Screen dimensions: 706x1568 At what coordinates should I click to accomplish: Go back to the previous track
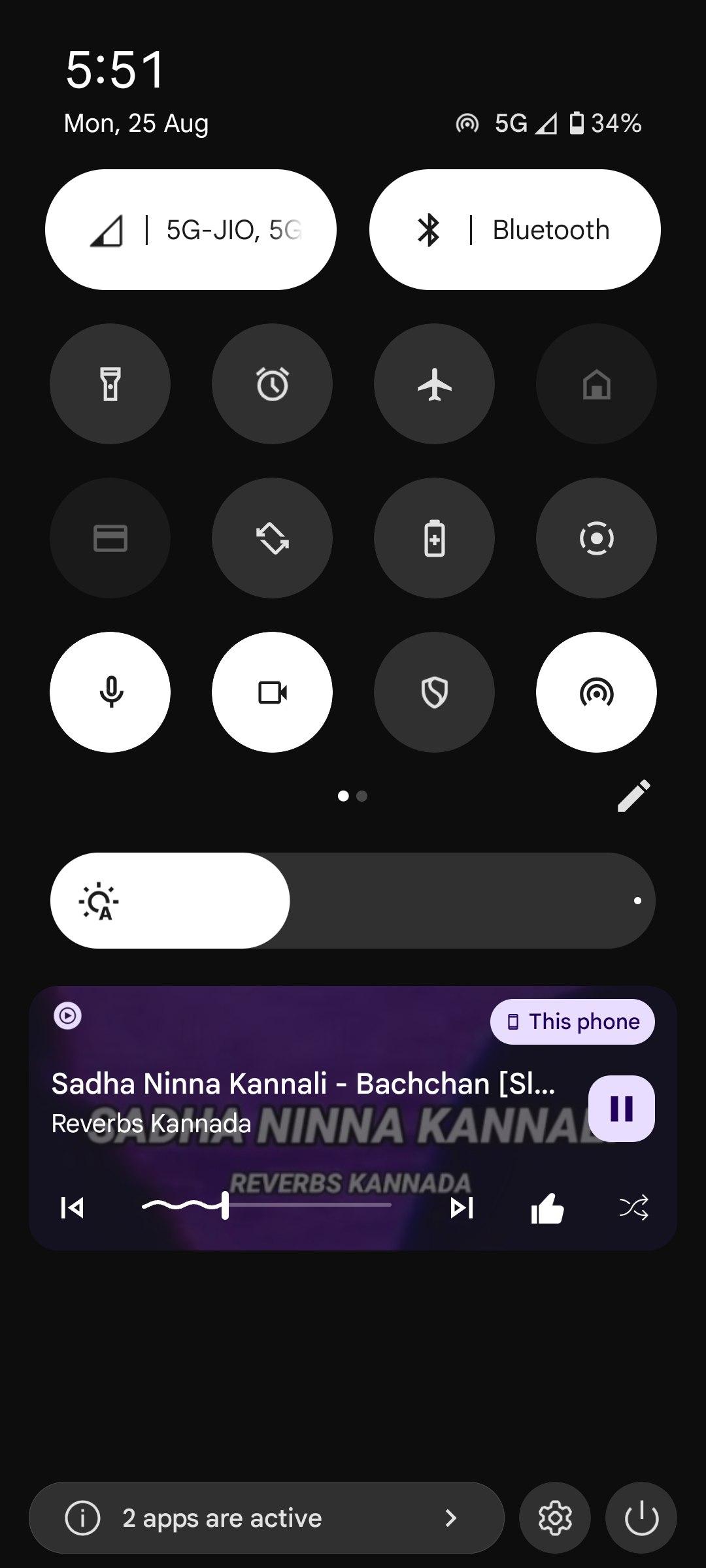(x=72, y=1207)
